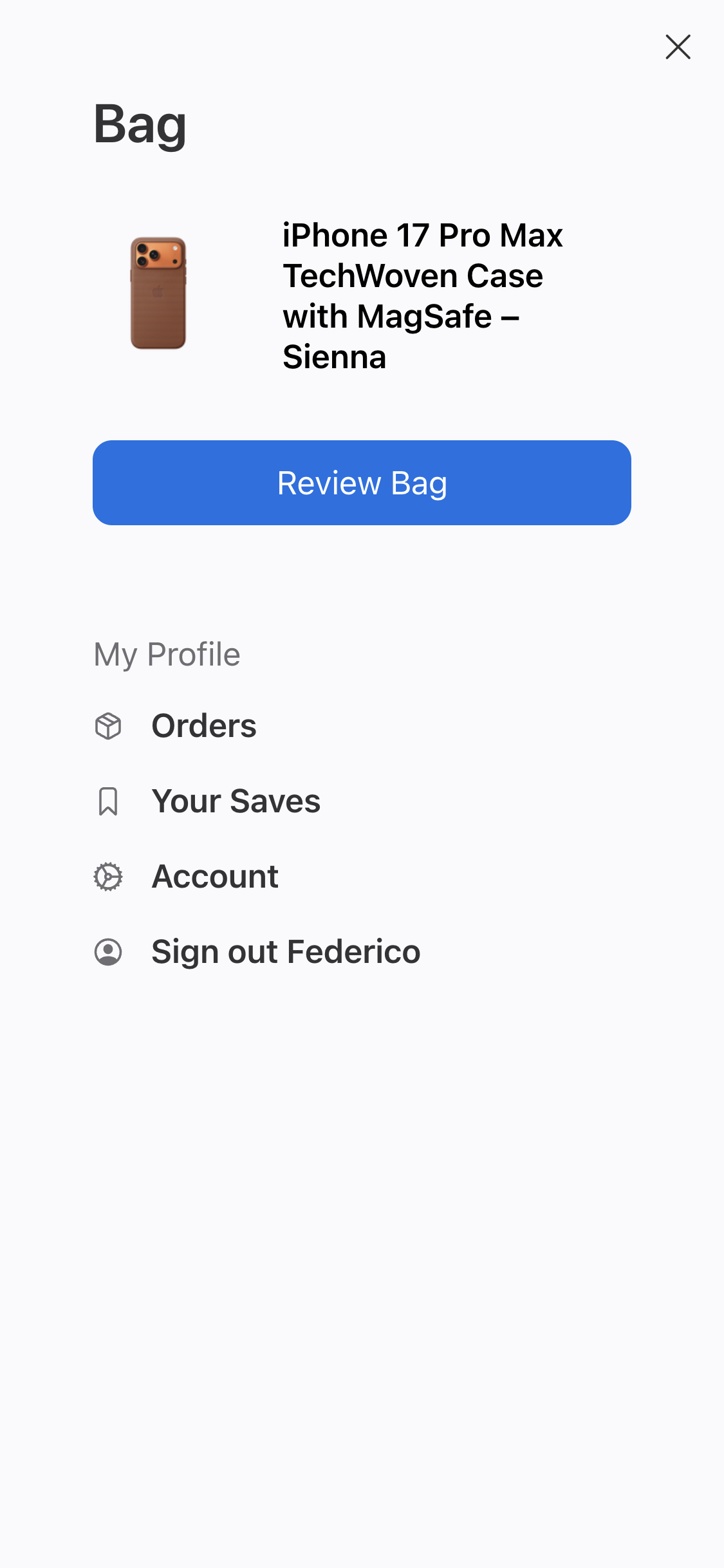Click the Account gear icon
This screenshot has height=1568, width=724.
tap(108, 876)
